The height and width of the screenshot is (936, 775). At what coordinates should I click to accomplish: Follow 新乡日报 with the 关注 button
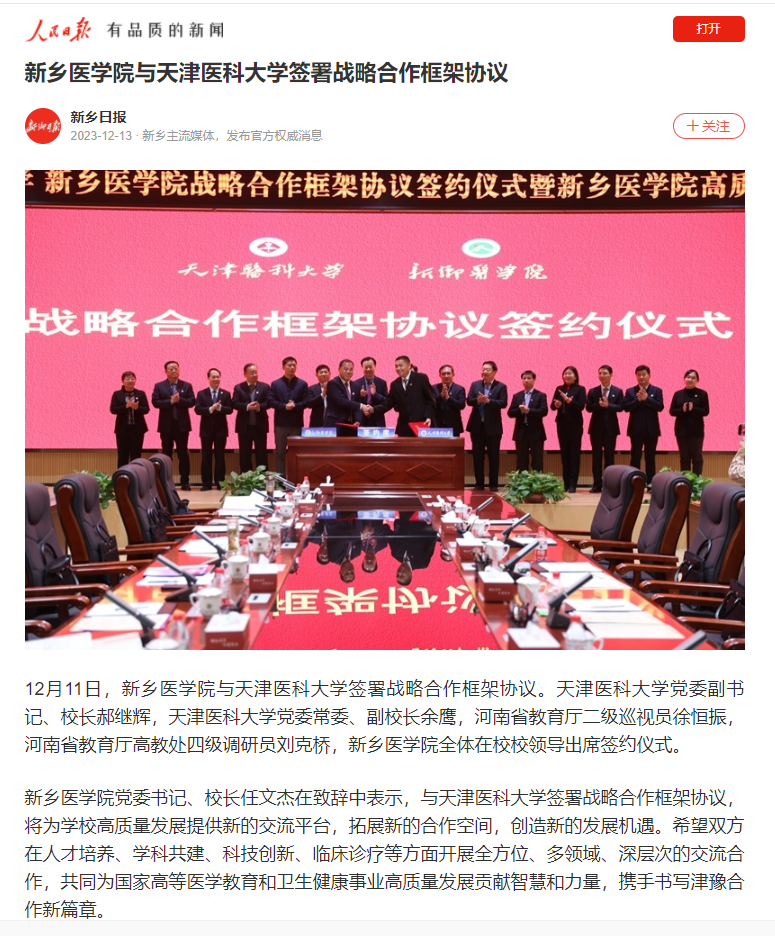click(x=708, y=126)
